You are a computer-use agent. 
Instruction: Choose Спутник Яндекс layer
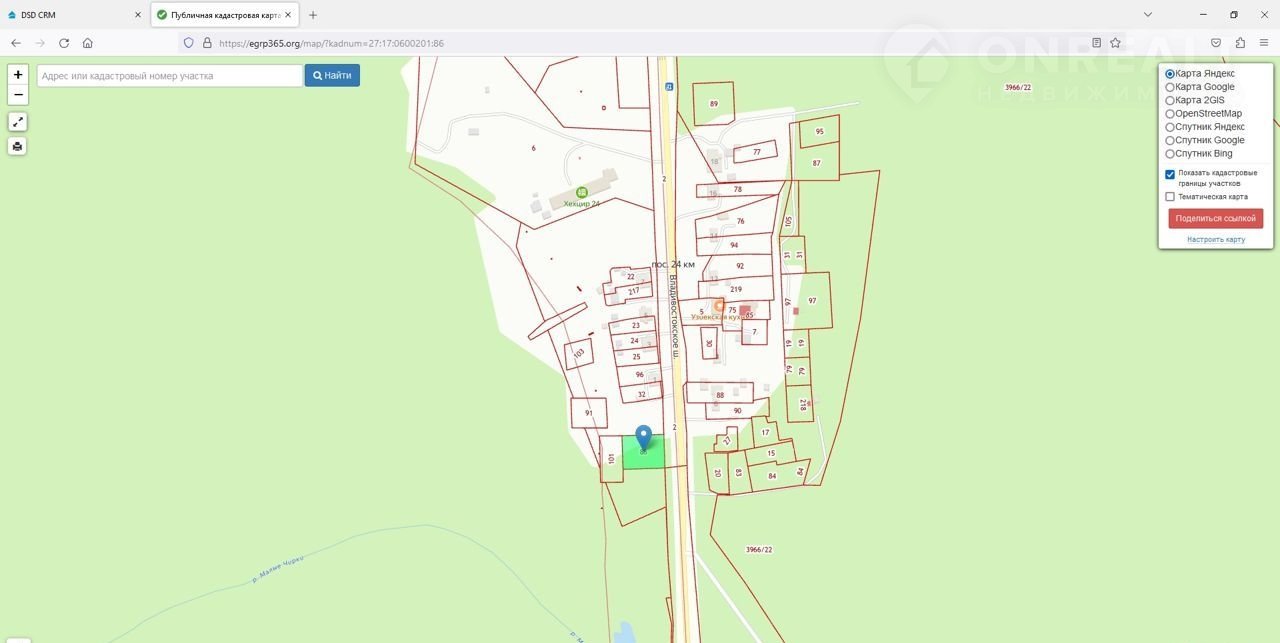pos(1170,127)
